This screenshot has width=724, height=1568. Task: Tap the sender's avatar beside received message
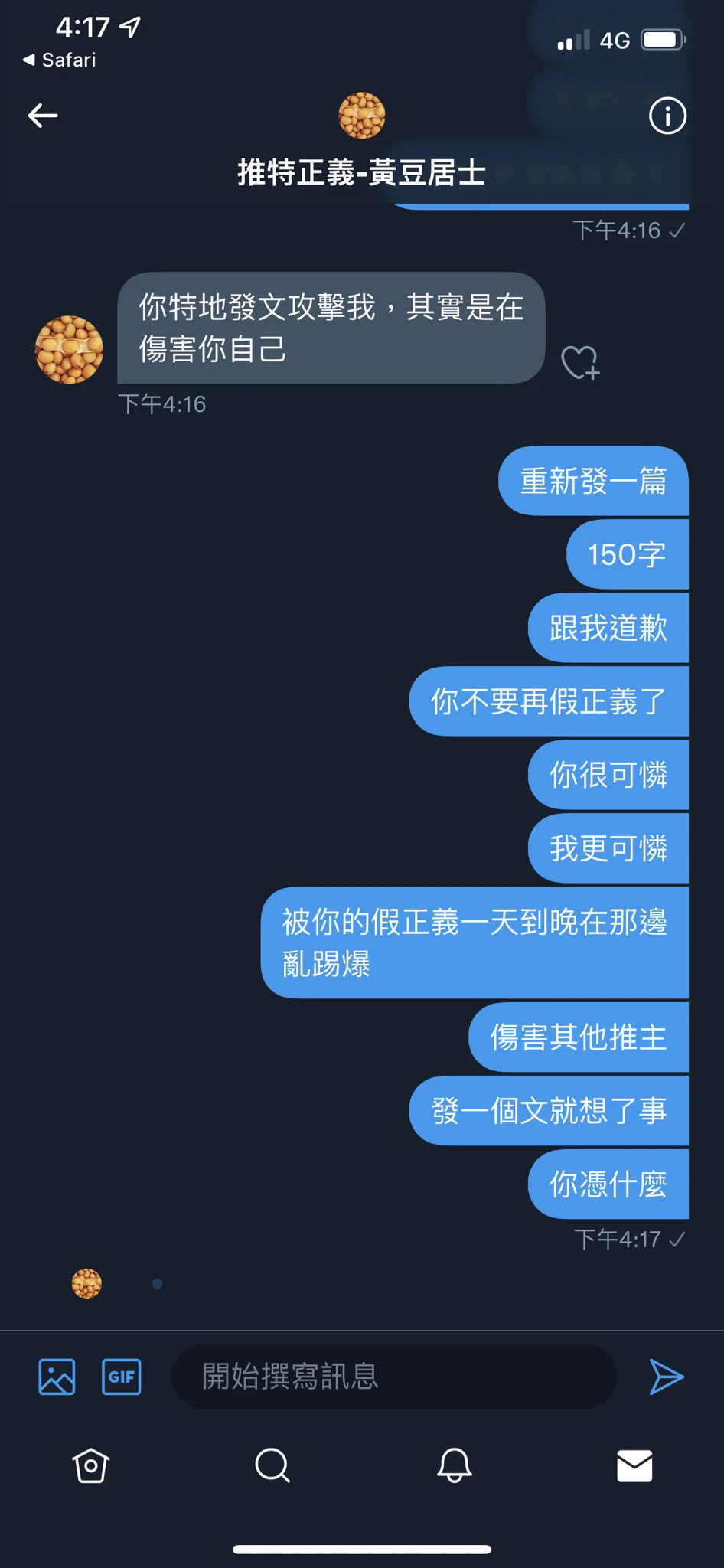(70, 349)
